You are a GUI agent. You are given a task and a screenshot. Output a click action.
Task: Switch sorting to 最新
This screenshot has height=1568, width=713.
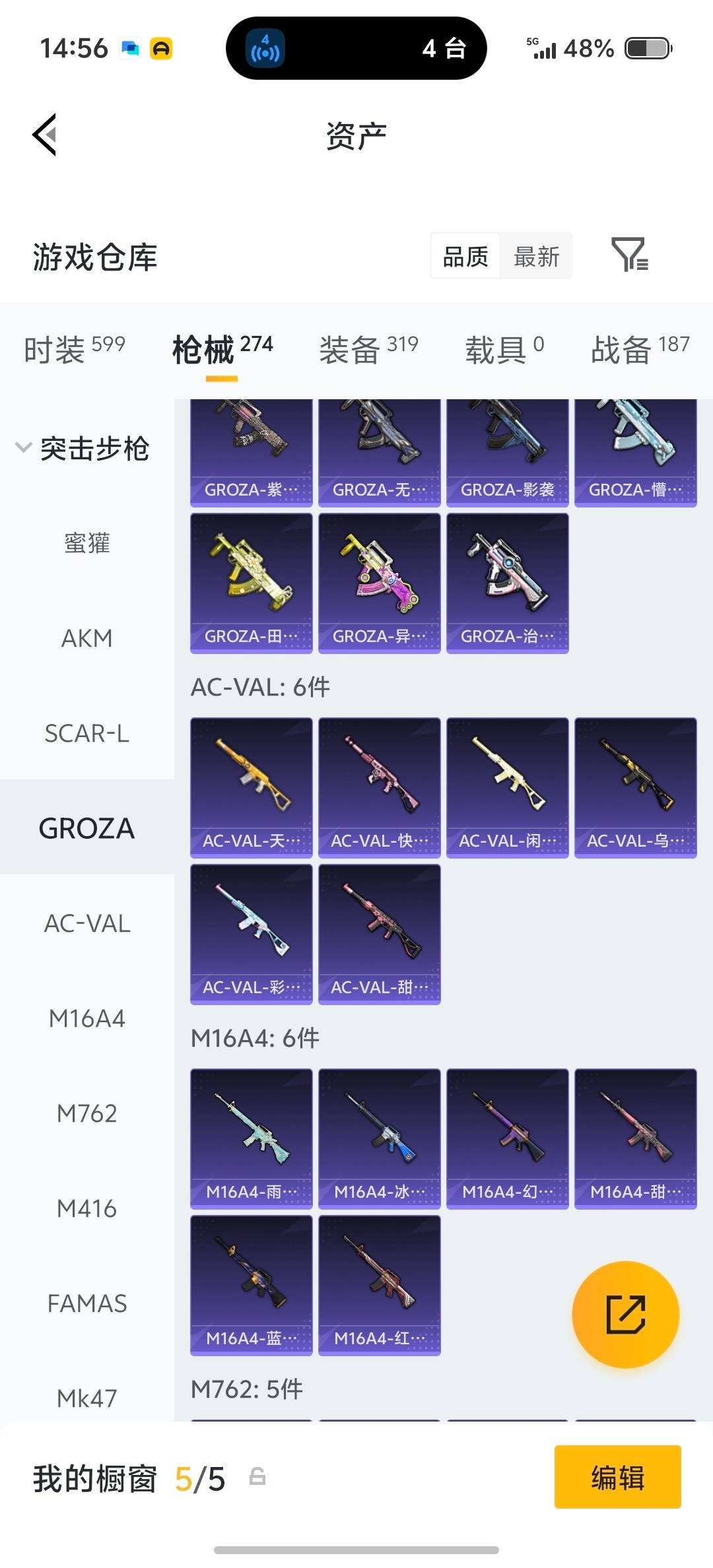pos(537,256)
